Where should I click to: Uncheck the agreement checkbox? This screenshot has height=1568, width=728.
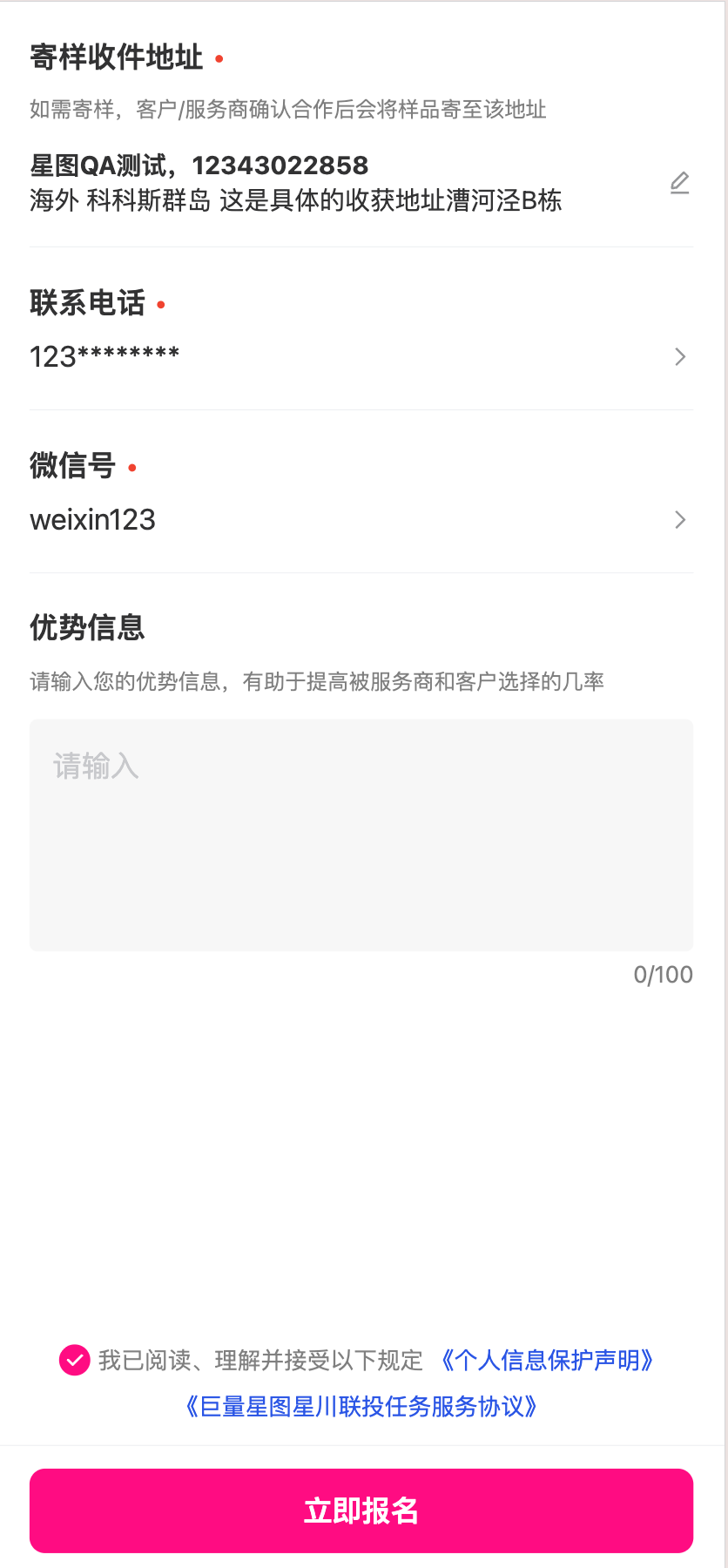[x=75, y=1360]
